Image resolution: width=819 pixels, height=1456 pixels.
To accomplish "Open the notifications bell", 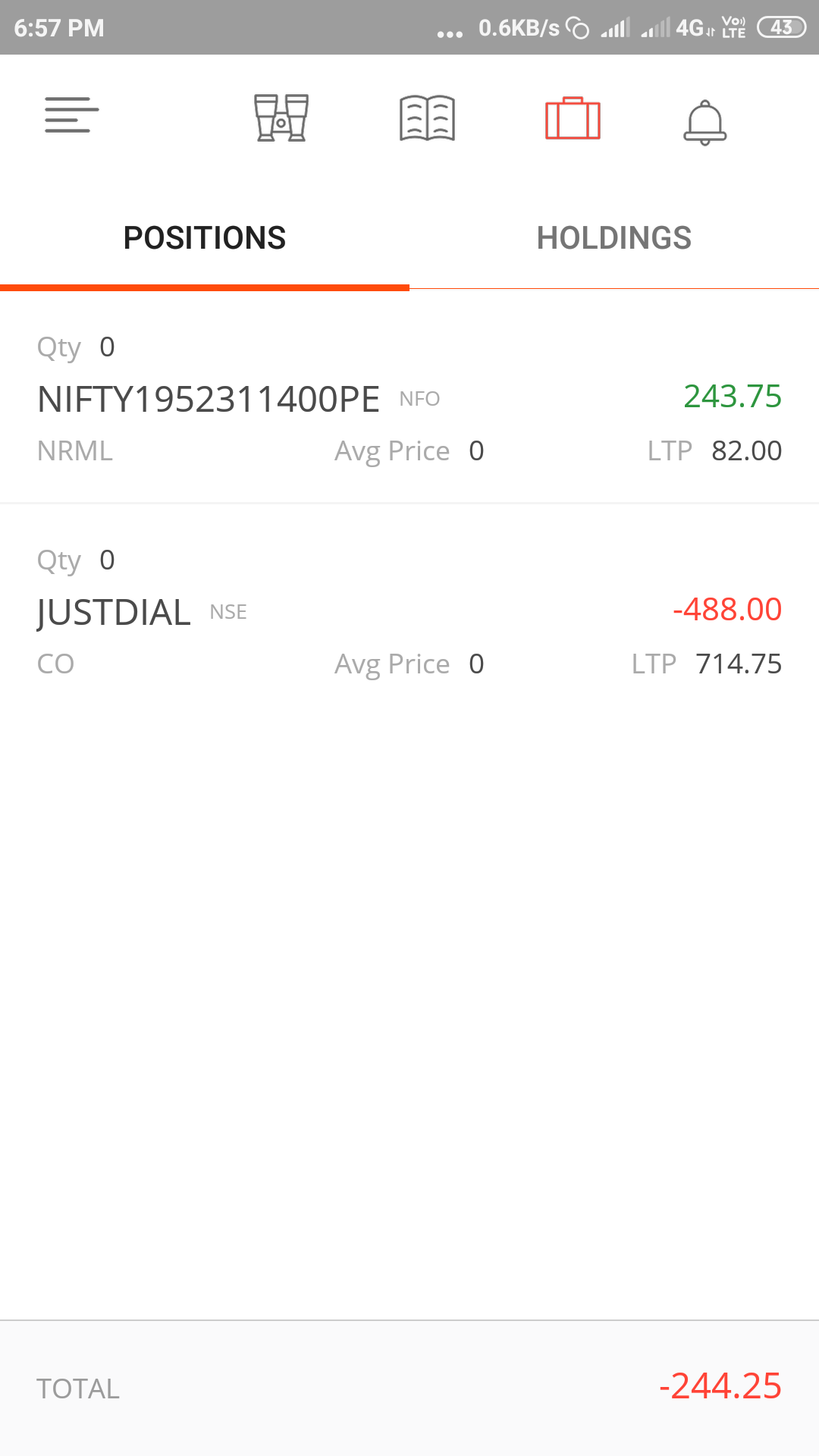I will [x=705, y=121].
